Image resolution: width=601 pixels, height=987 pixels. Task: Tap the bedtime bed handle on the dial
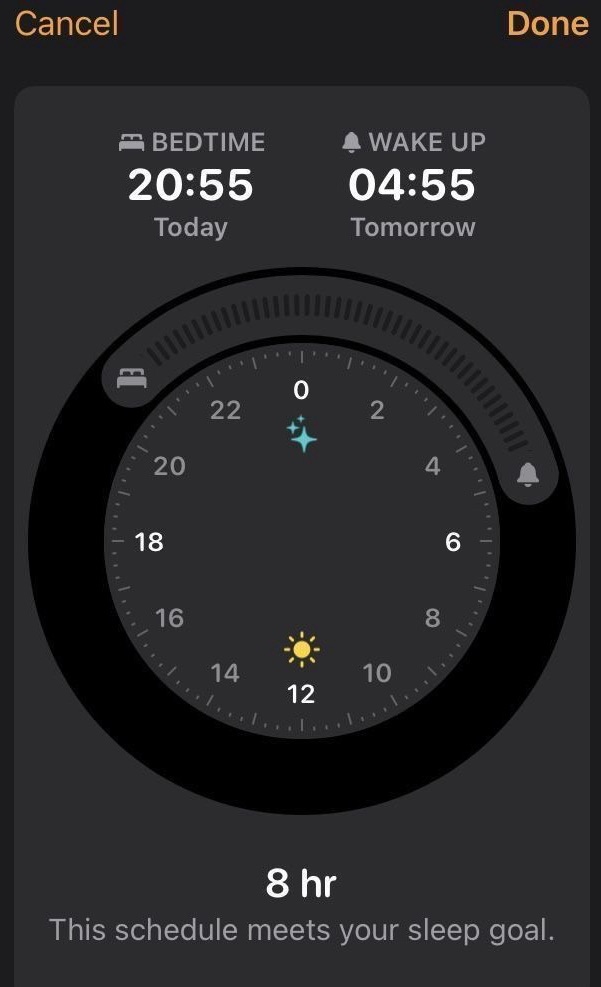click(x=132, y=378)
